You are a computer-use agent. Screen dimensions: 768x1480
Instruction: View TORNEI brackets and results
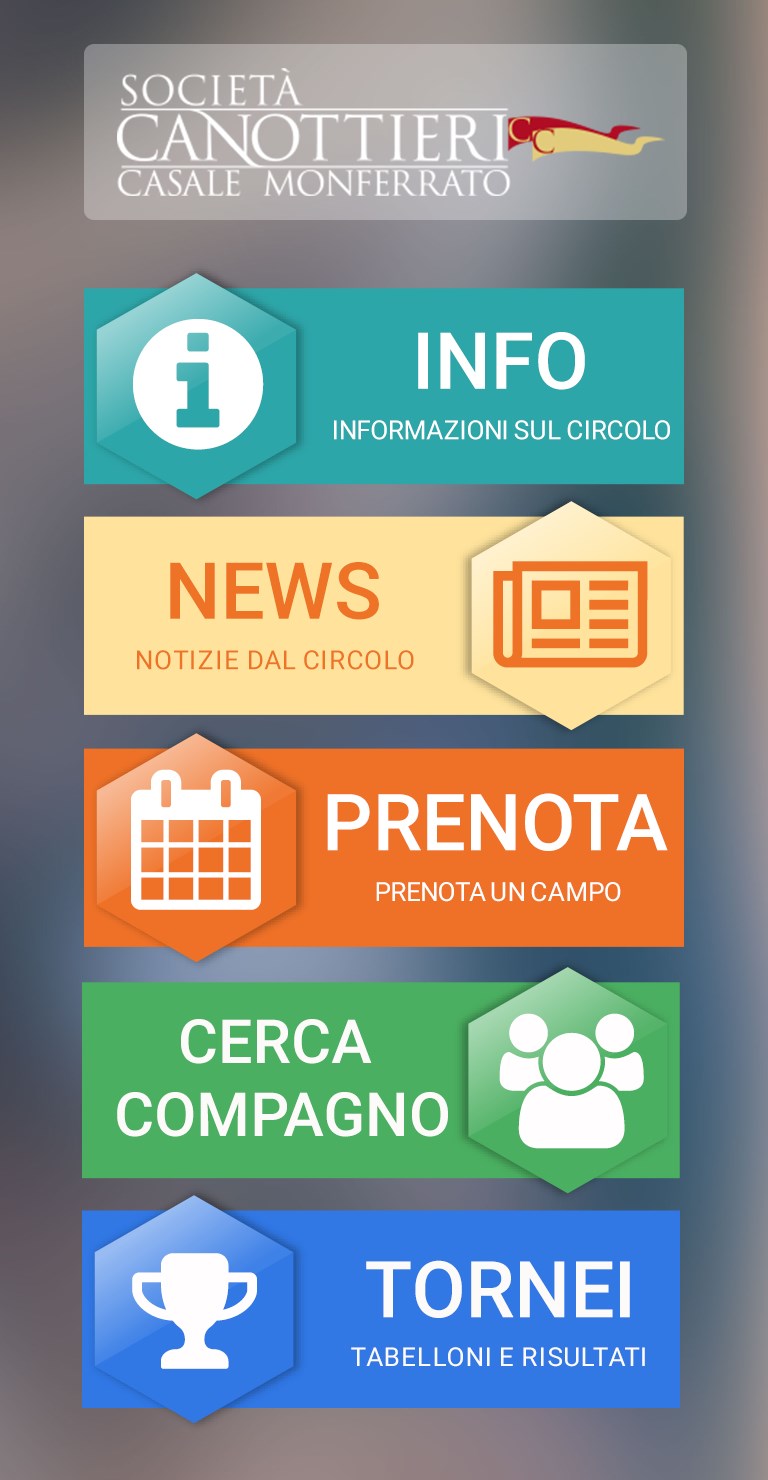point(382,1309)
